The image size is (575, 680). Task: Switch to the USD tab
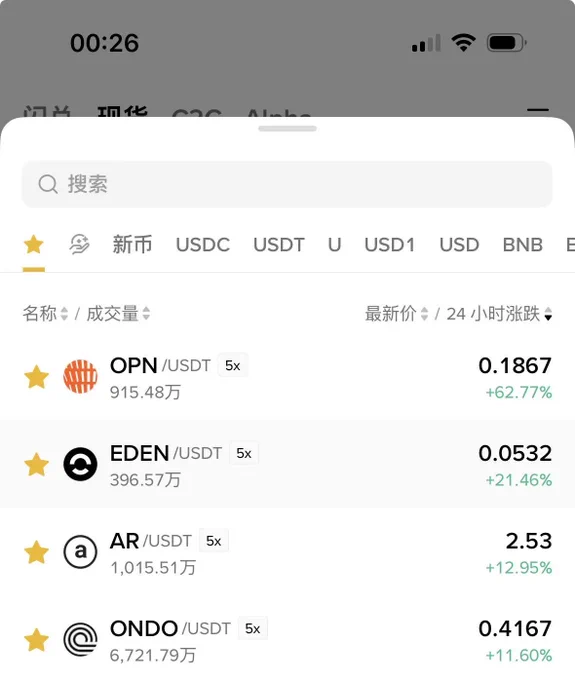pos(459,245)
